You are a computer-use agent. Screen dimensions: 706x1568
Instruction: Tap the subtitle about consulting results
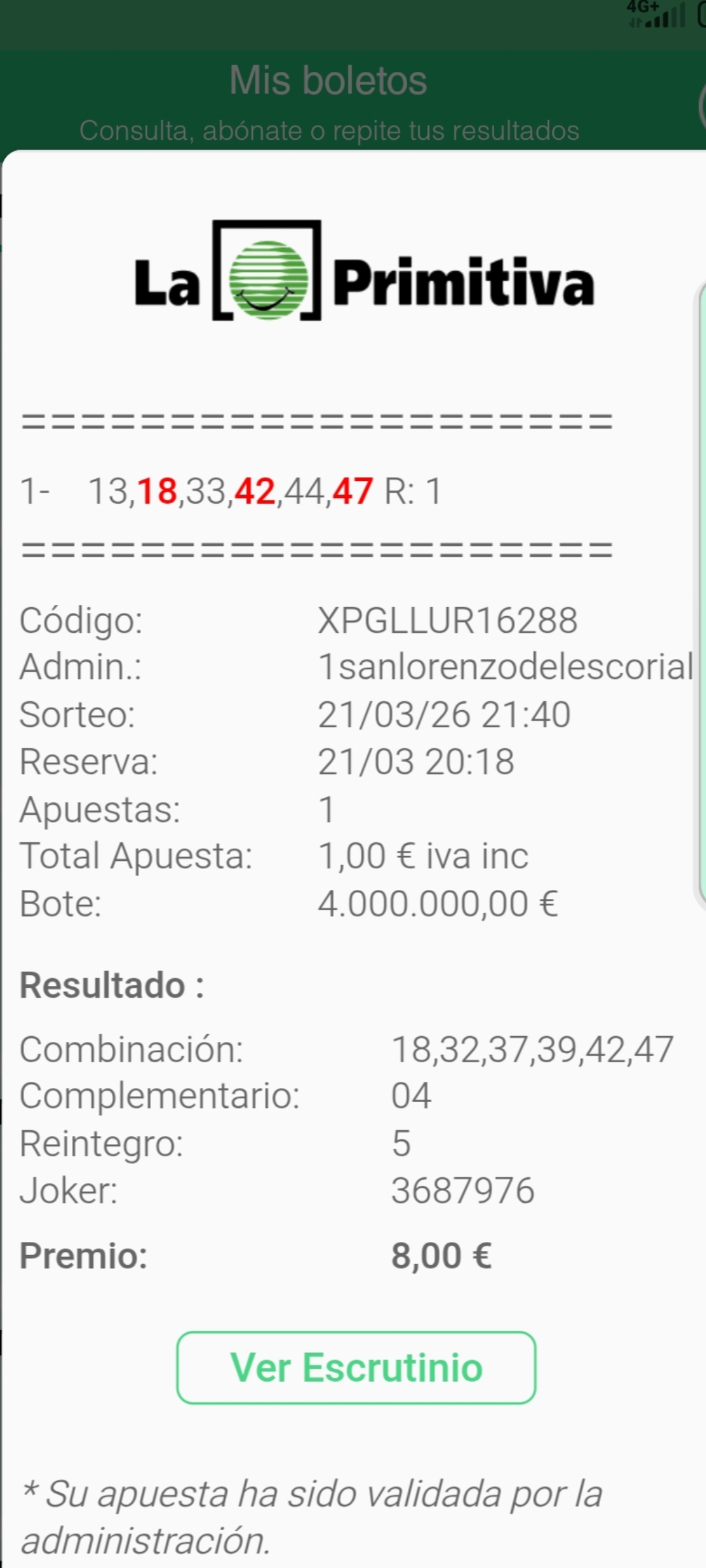pos(329,130)
